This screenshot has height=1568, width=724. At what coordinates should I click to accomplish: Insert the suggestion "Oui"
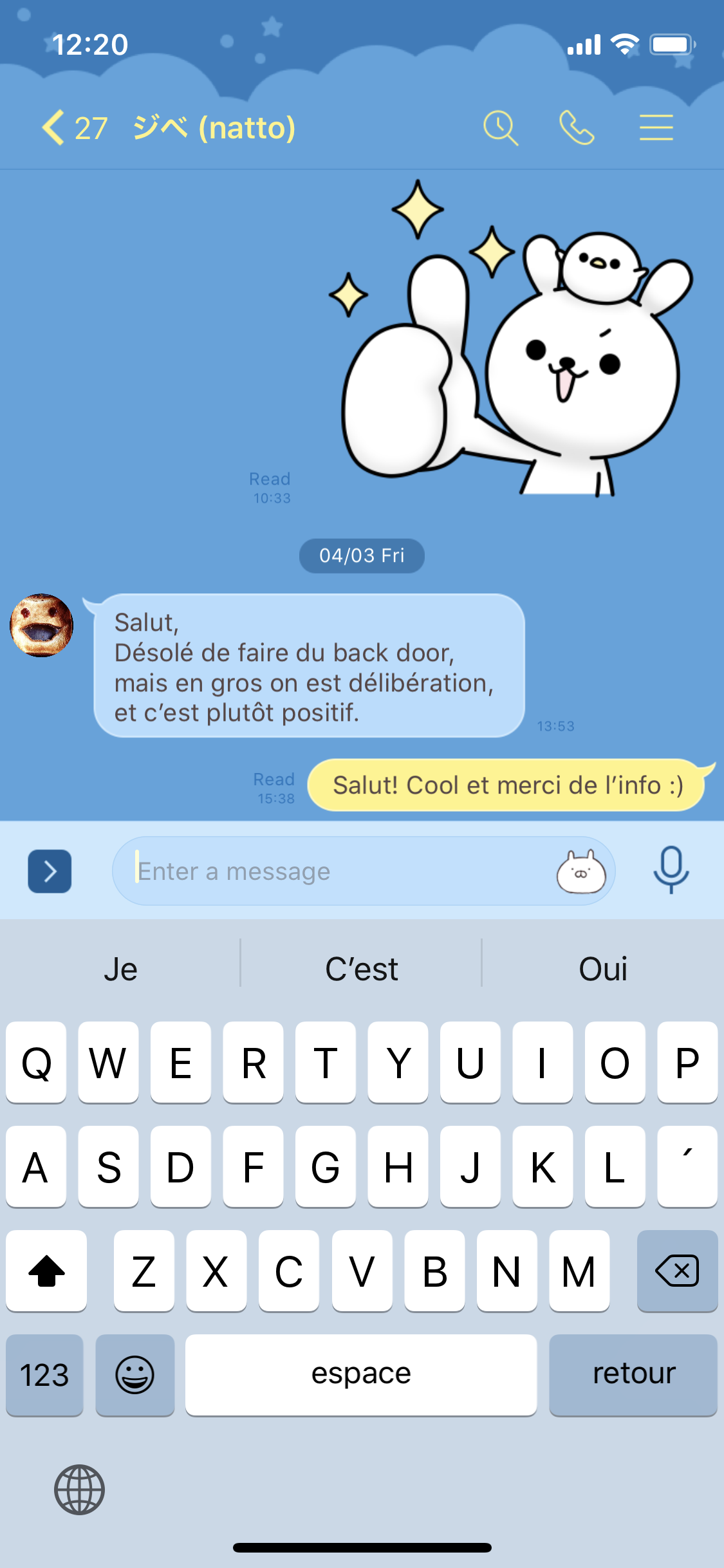602,969
